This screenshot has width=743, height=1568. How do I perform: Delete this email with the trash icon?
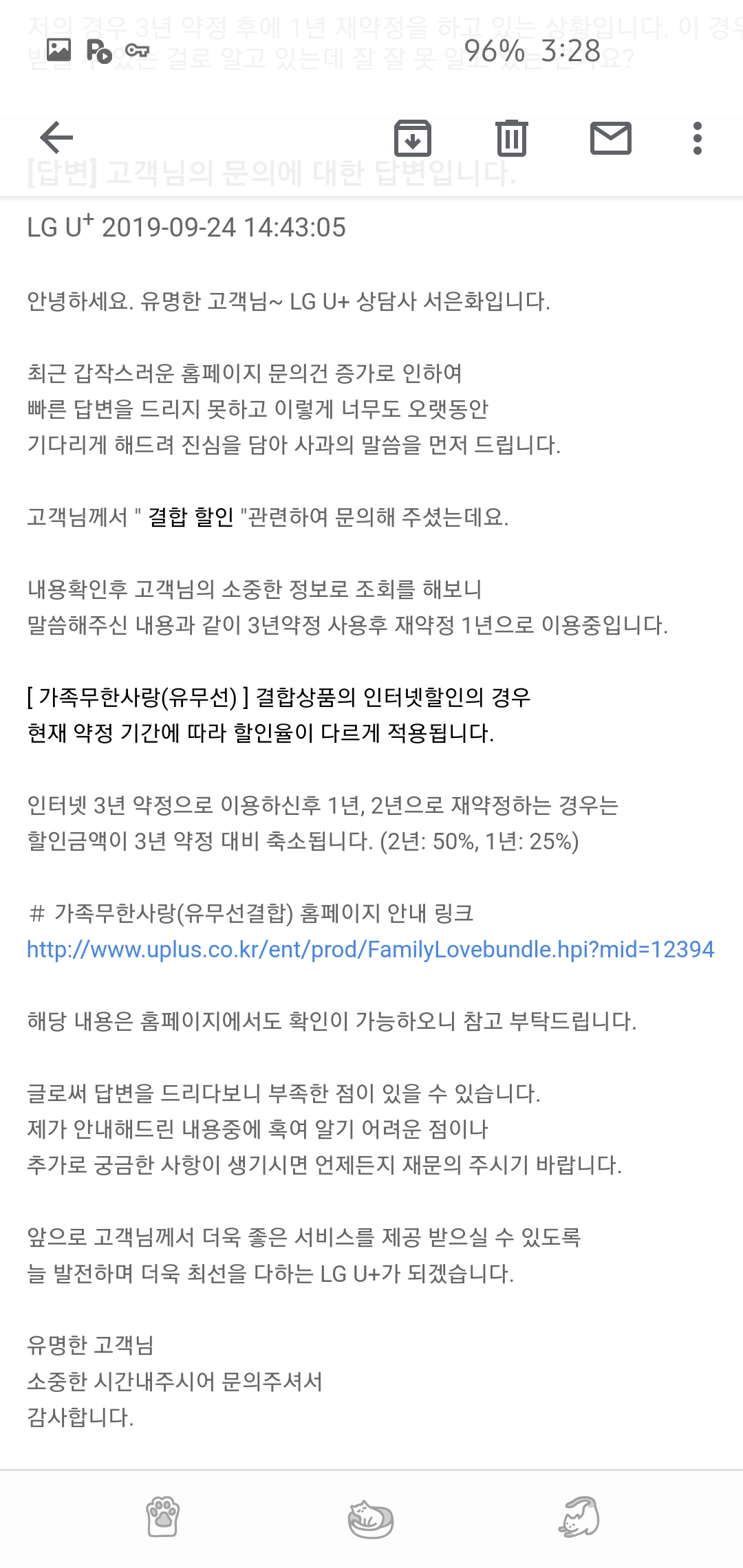pos(512,138)
